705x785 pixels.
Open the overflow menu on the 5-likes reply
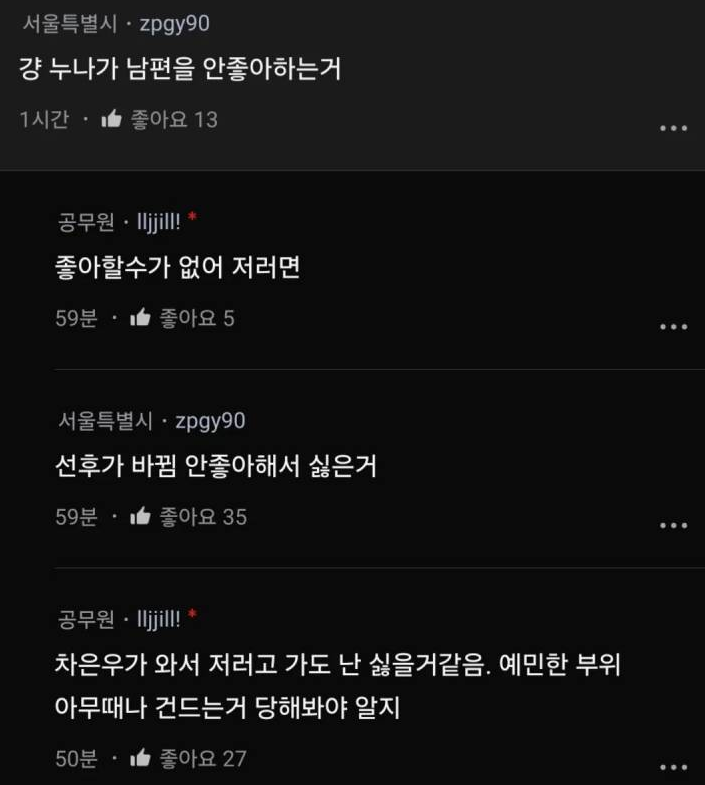tap(673, 327)
